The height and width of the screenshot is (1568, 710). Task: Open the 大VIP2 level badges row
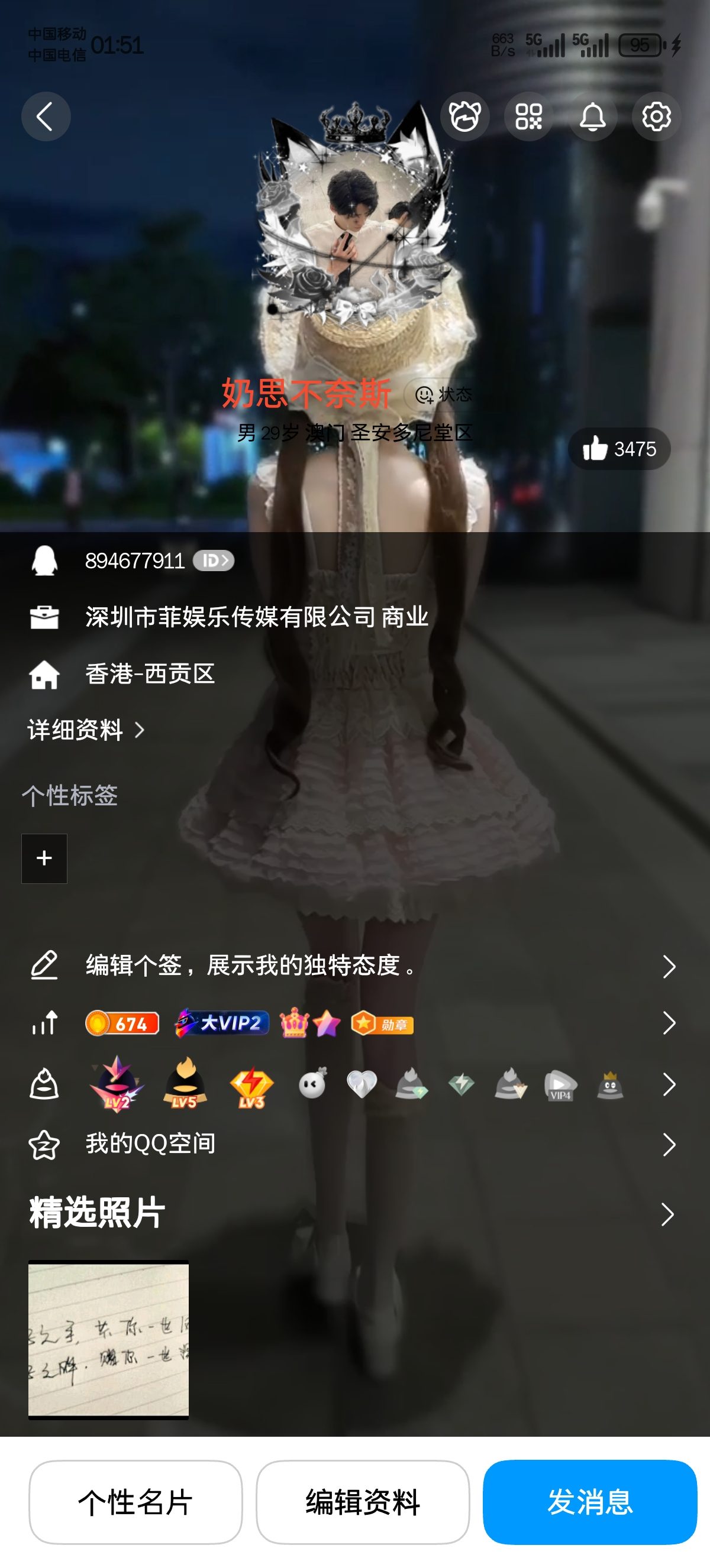[354, 1023]
